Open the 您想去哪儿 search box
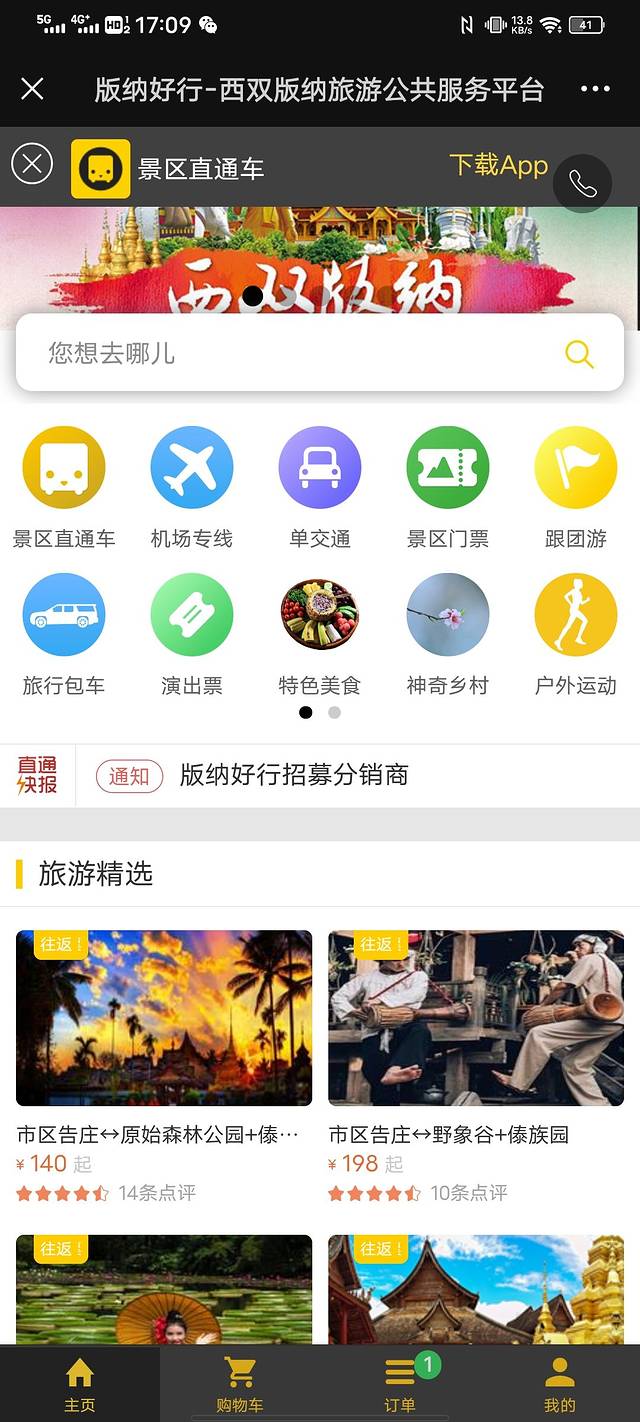 (x=300, y=353)
